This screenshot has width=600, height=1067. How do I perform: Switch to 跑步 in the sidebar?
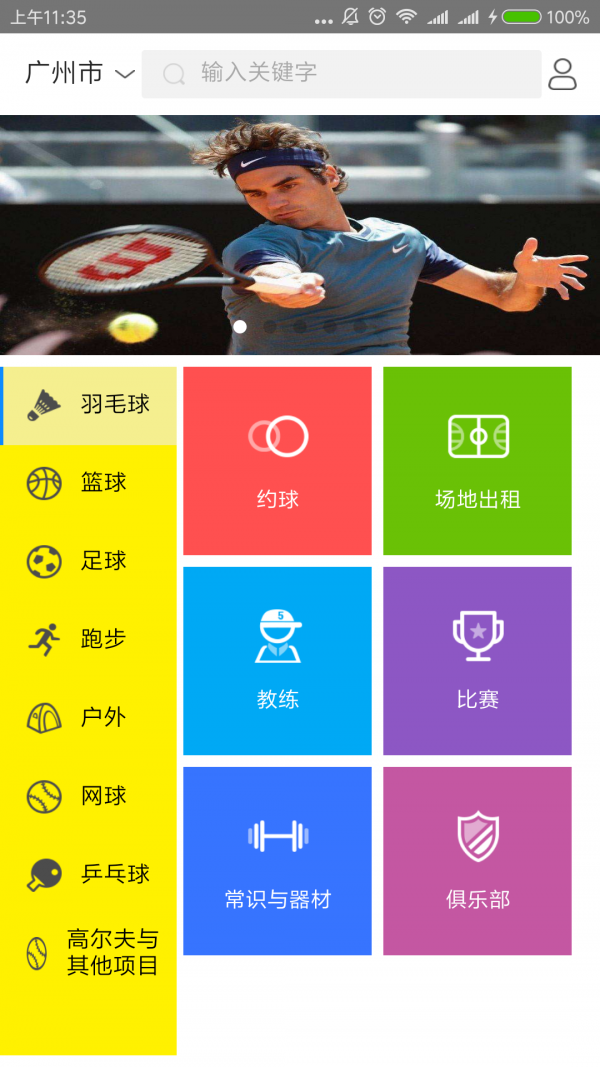point(88,639)
